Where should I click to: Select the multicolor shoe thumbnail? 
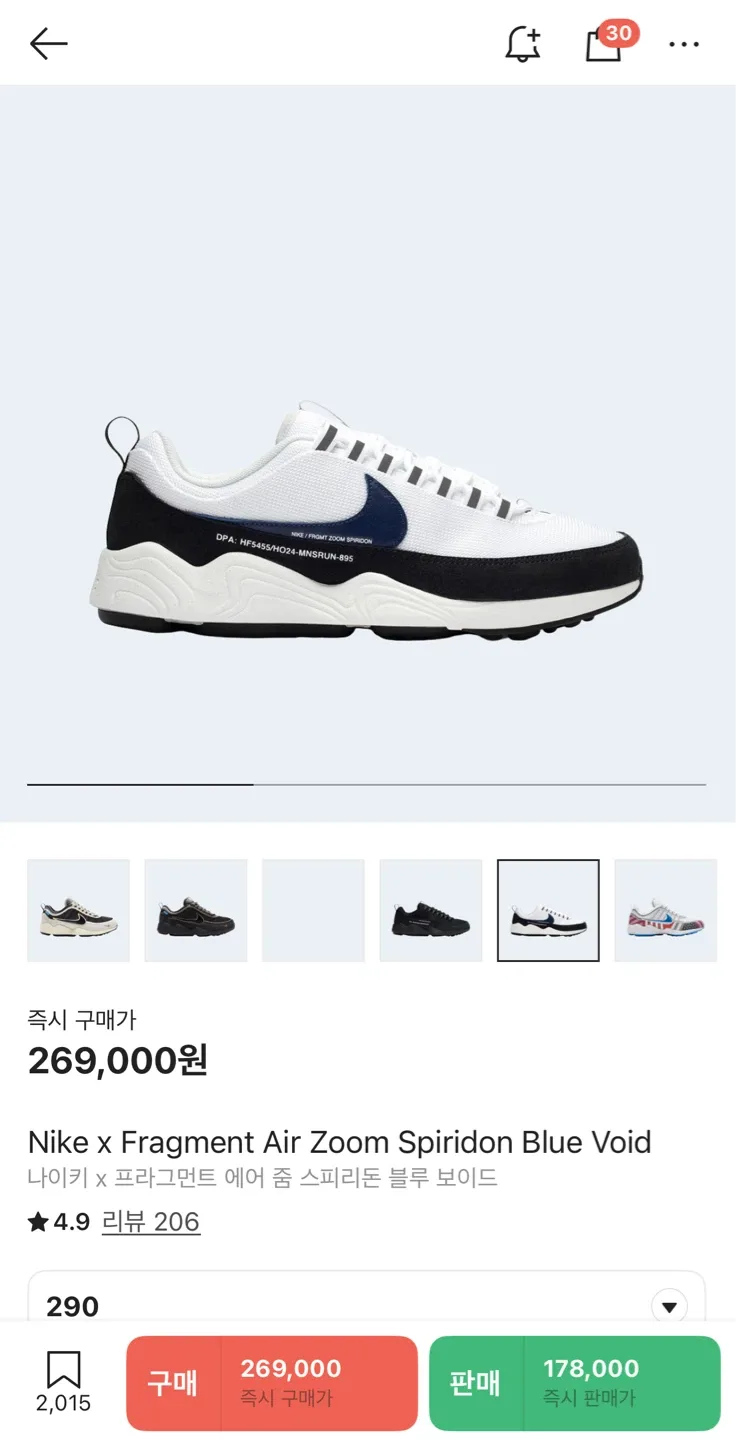(x=665, y=910)
